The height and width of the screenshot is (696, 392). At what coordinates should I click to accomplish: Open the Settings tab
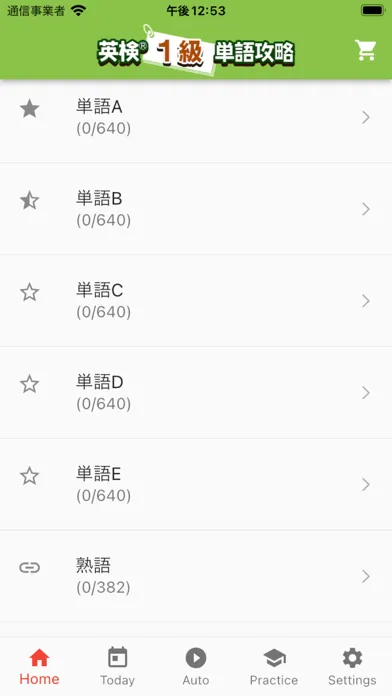point(352,667)
